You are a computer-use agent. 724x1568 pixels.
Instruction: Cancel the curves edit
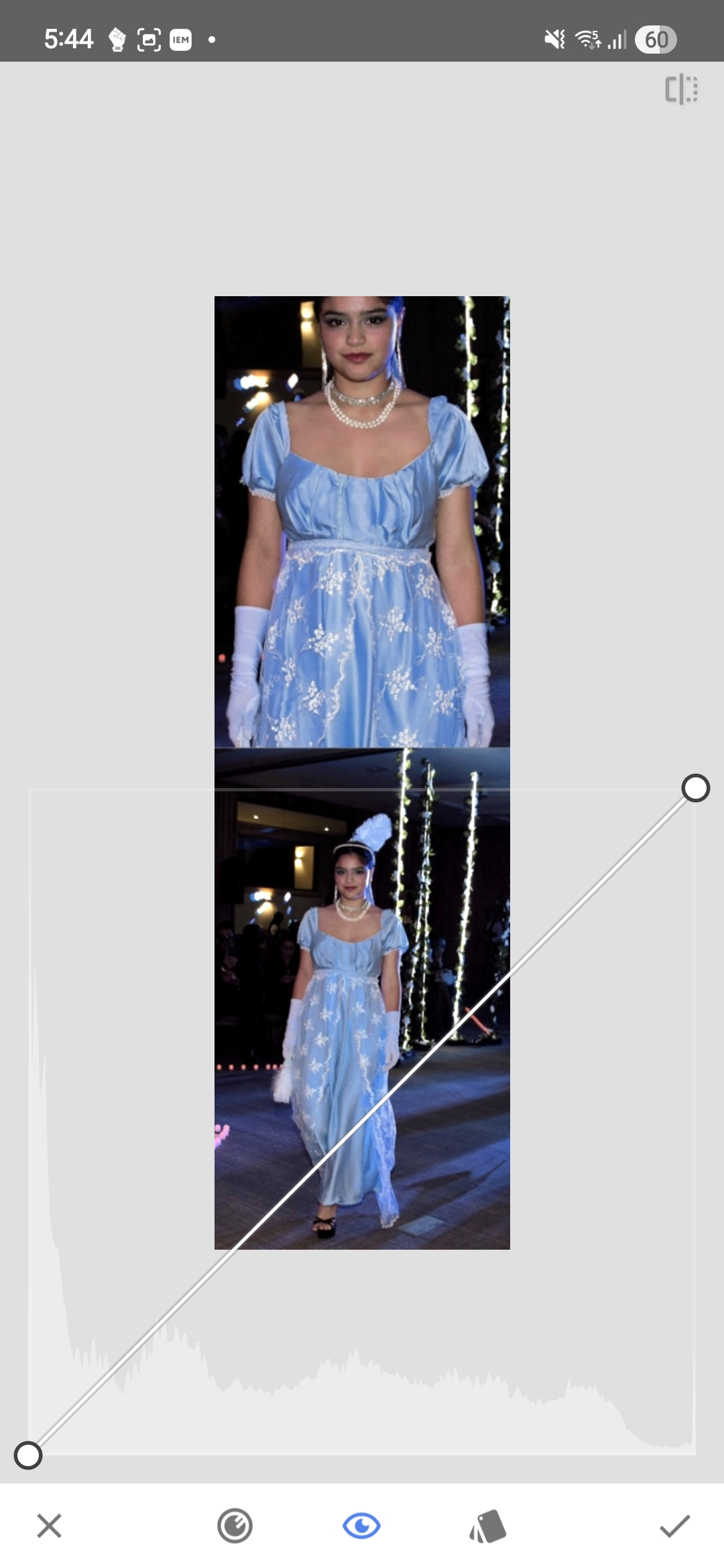[x=49, y=1526]
